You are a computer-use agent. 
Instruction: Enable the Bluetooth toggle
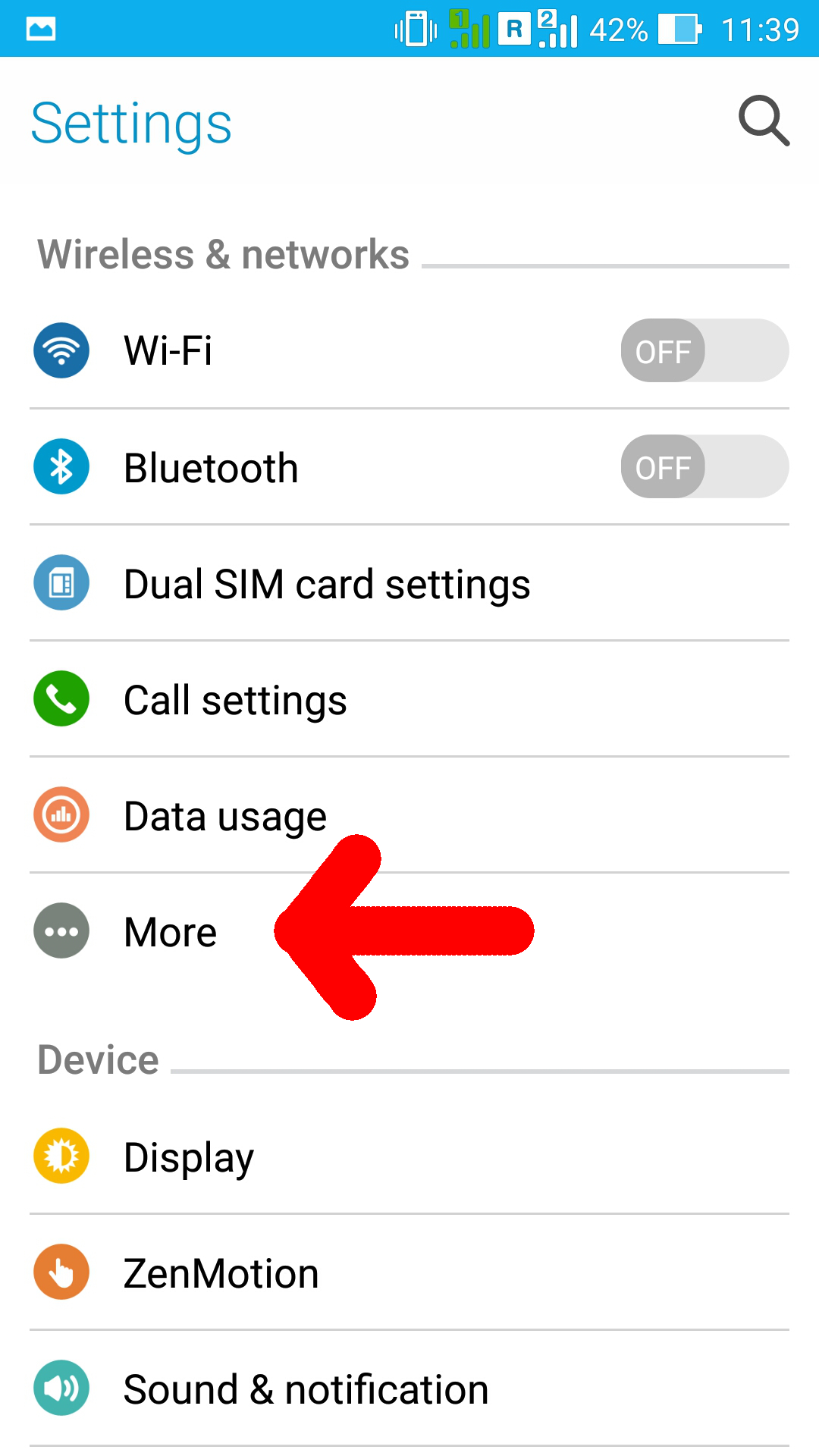click(704, 466)
